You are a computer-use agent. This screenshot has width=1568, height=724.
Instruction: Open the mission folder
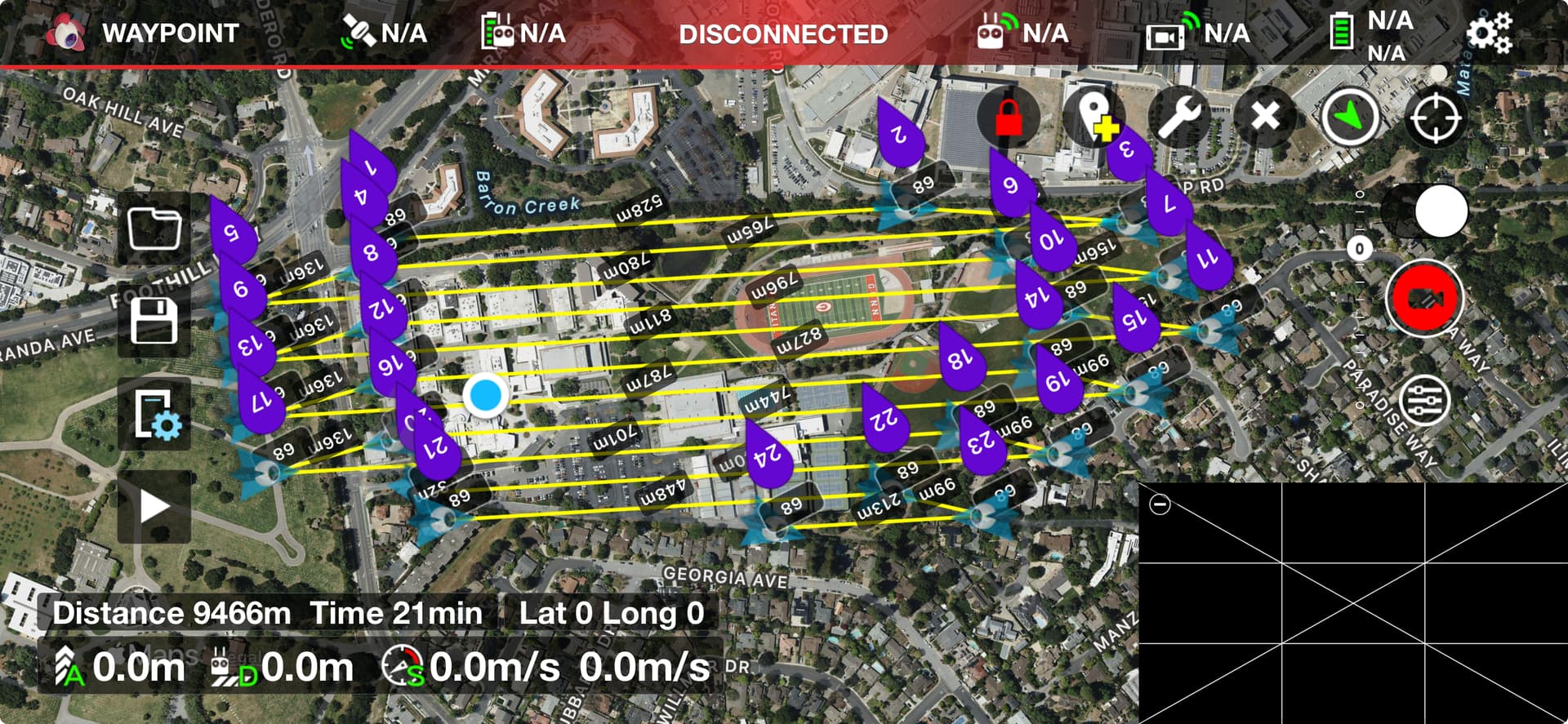point(154,229)
